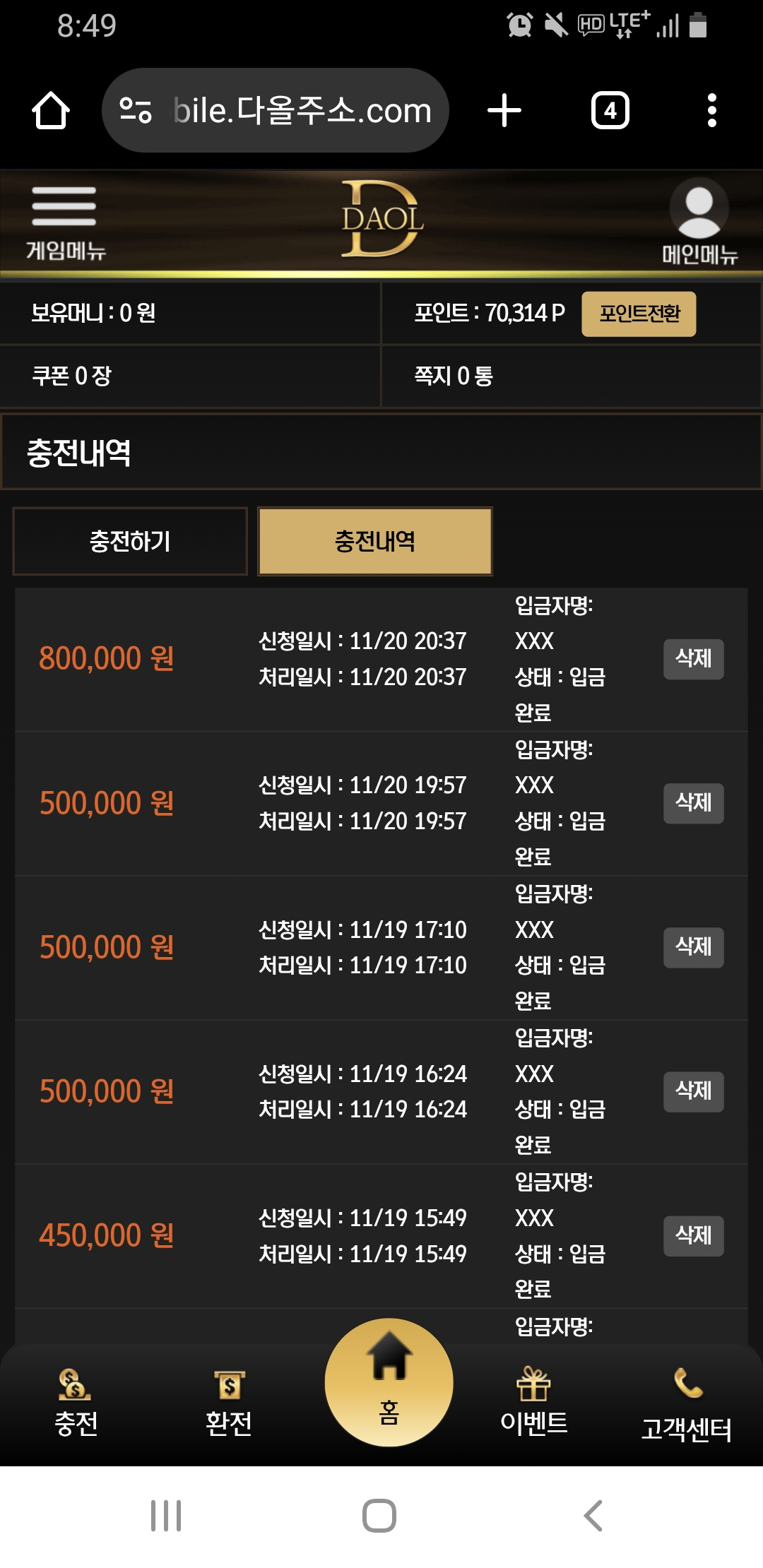Switch to the 충전하기 tab
Image resolution: width=763 pixels, height=1568 pixels.
(x=130, y=541)
